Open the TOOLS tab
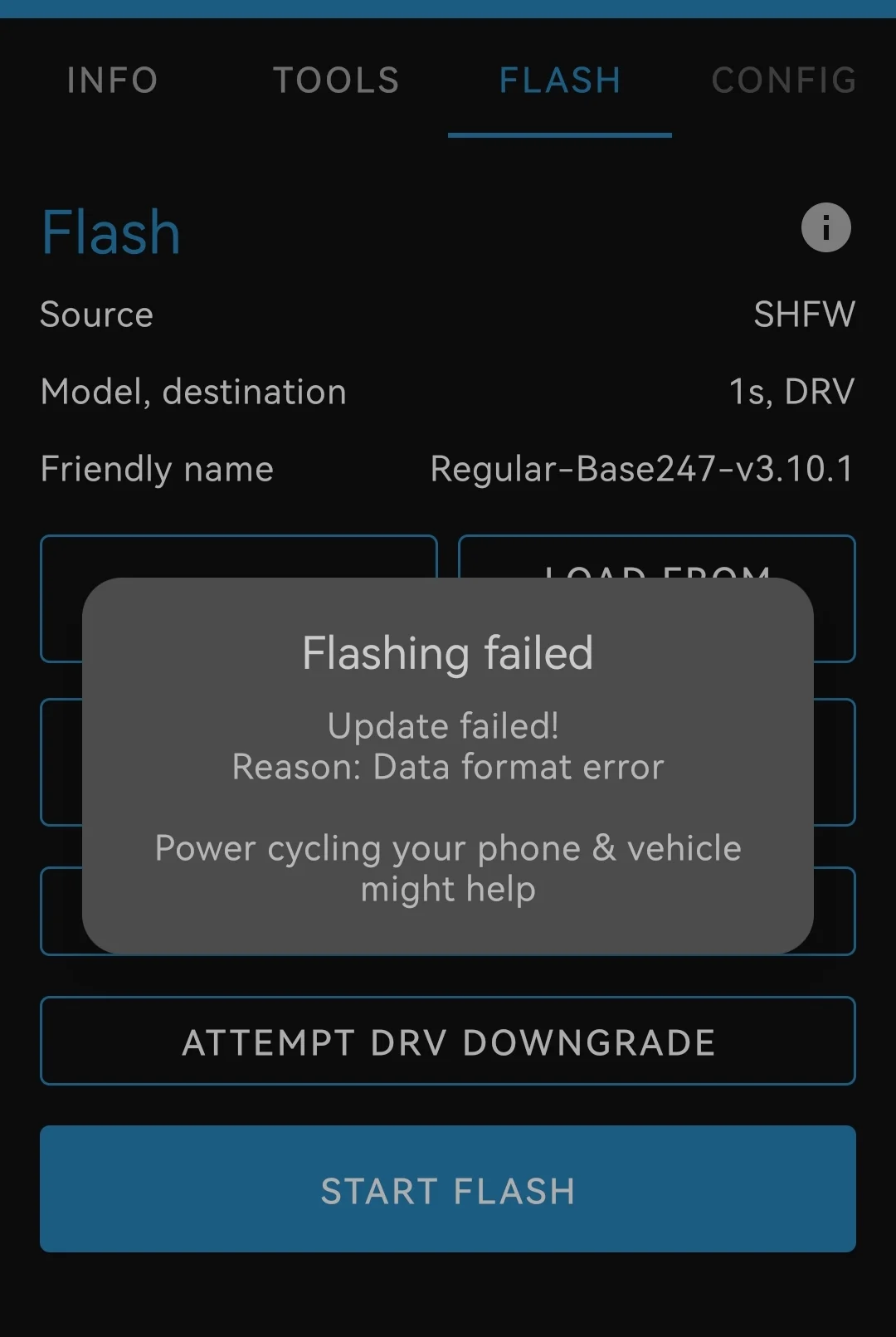 pos(336,81)
